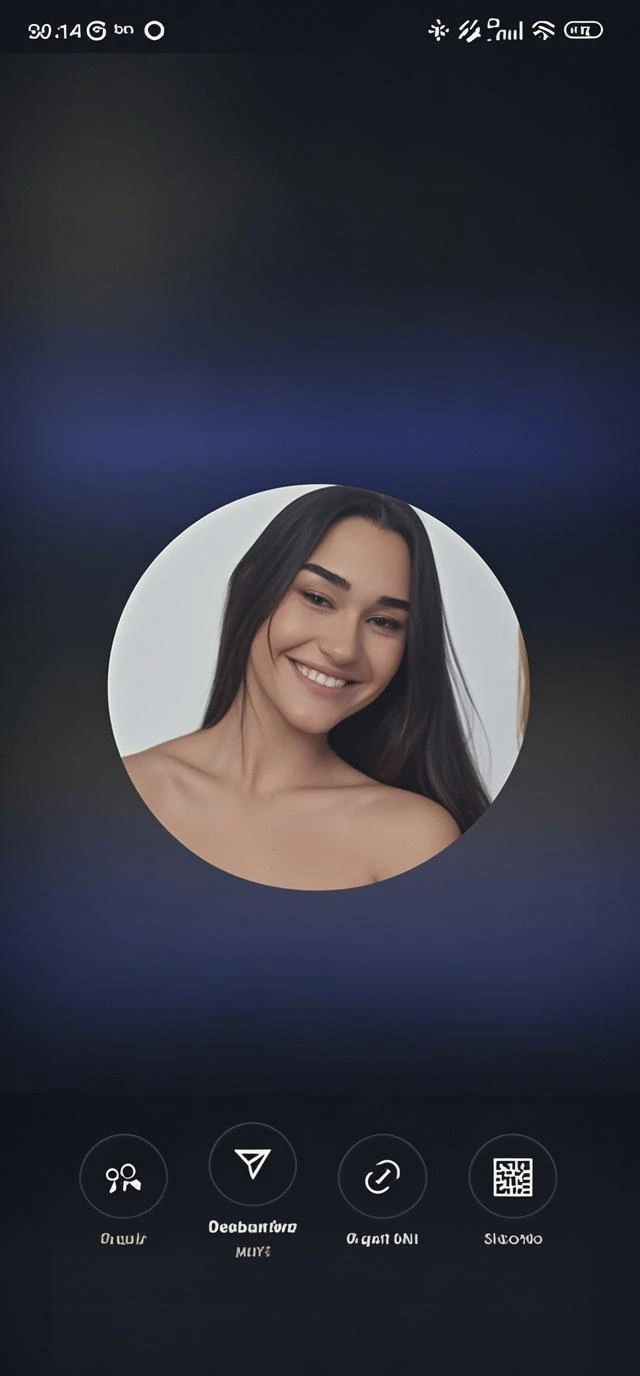Tap the paper plane send button
The image size is (640, 1376).
click(252, 1164)
